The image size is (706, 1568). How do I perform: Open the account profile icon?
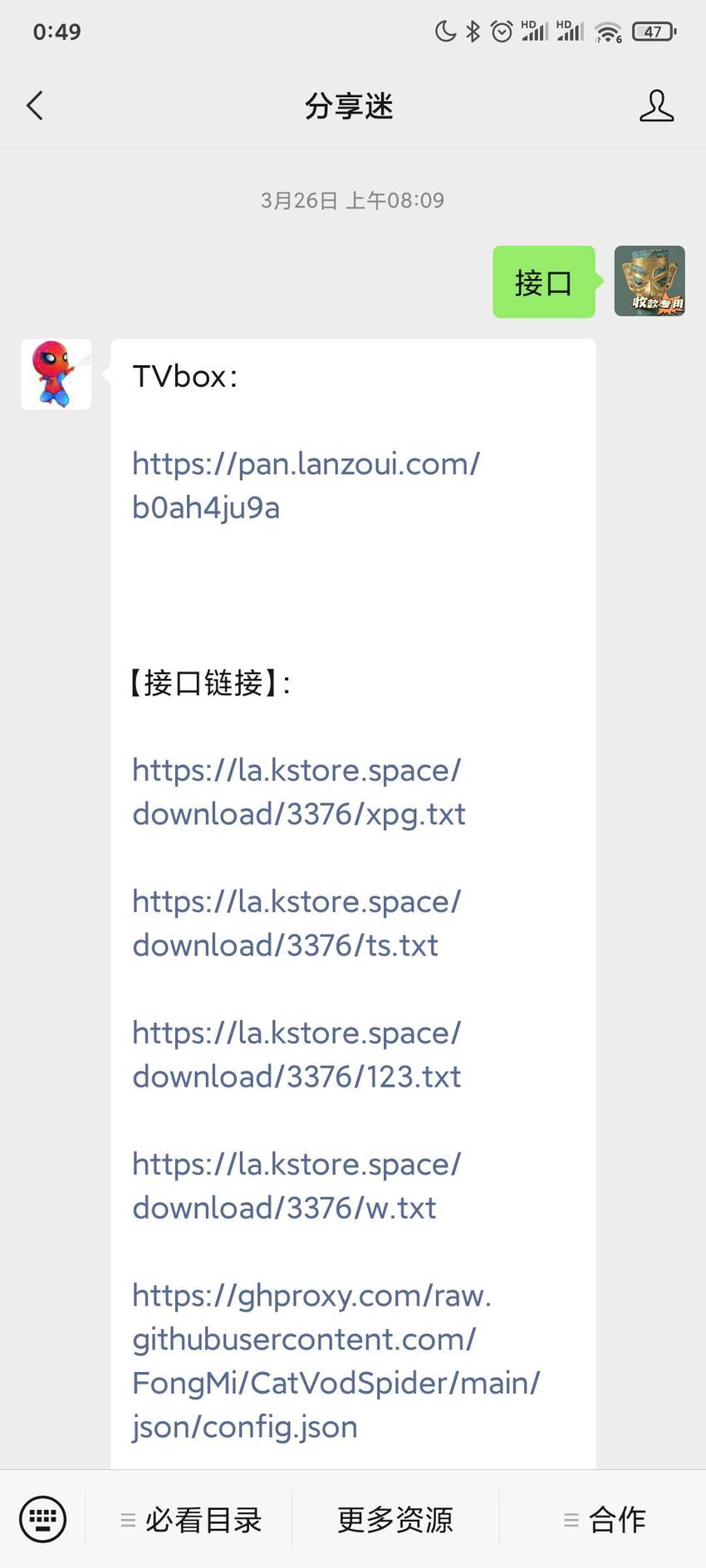[656, 105]
